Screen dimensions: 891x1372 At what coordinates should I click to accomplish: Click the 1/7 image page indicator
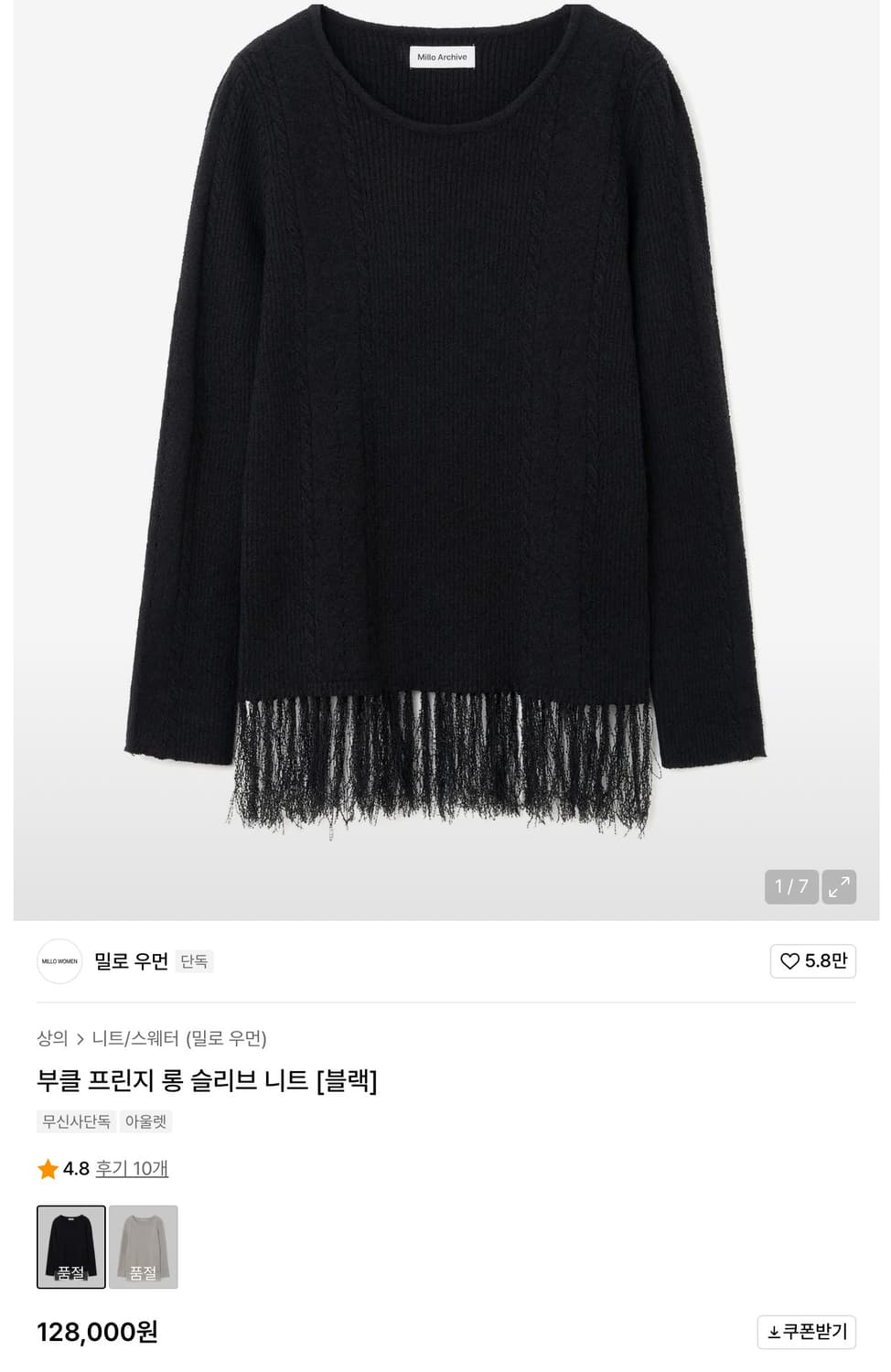[x=790, y=886]
